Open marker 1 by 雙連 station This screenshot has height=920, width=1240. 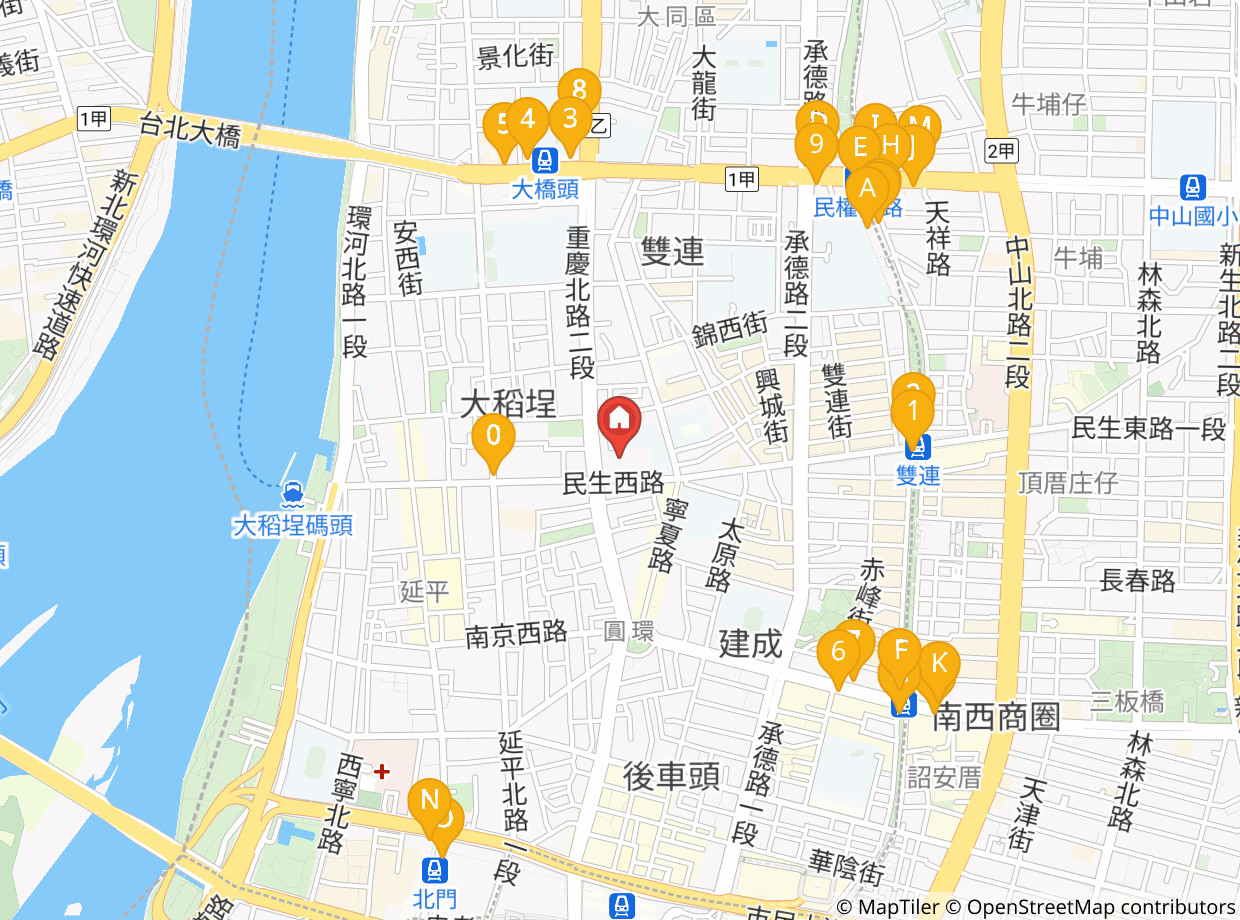click(x=912, y=411)
